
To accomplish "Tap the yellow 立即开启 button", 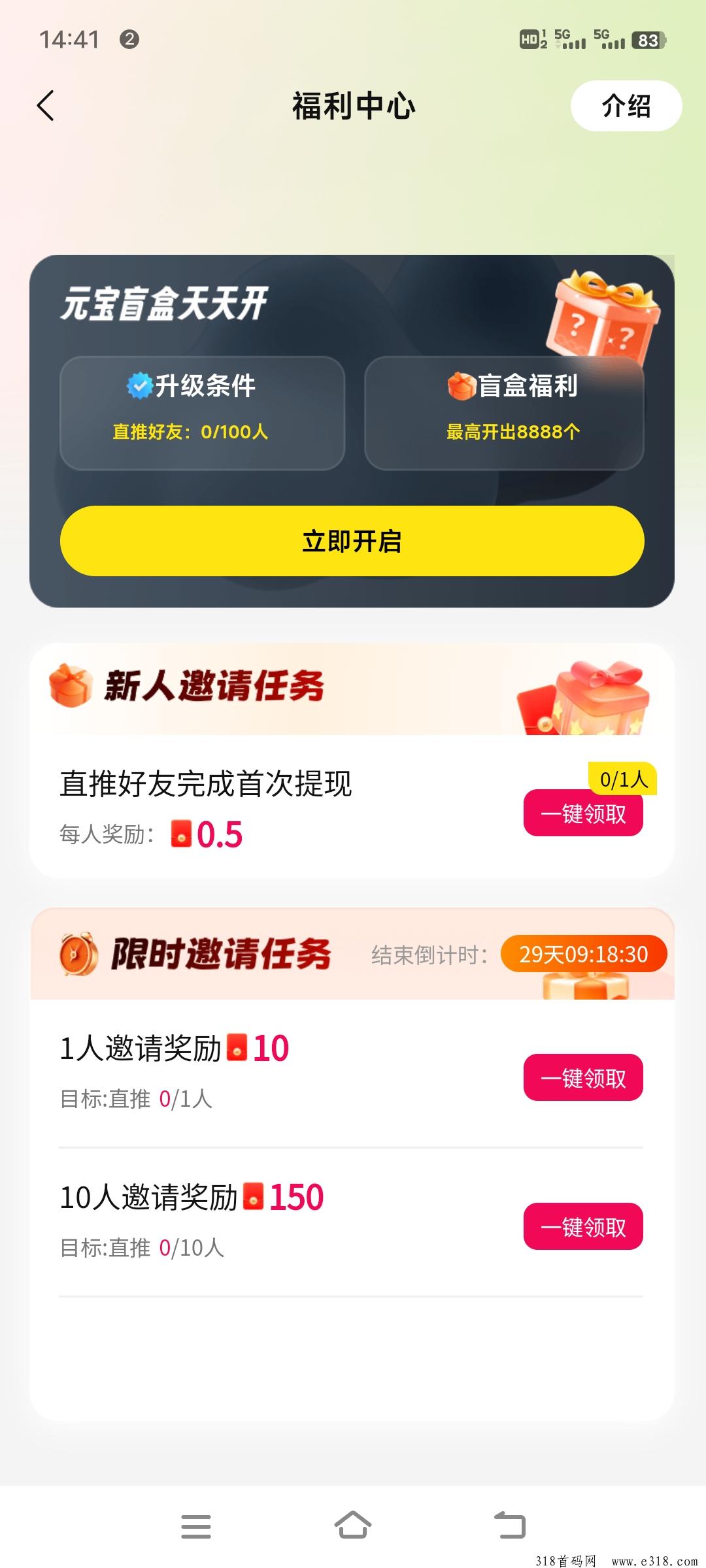I will [x=352, y=541].
